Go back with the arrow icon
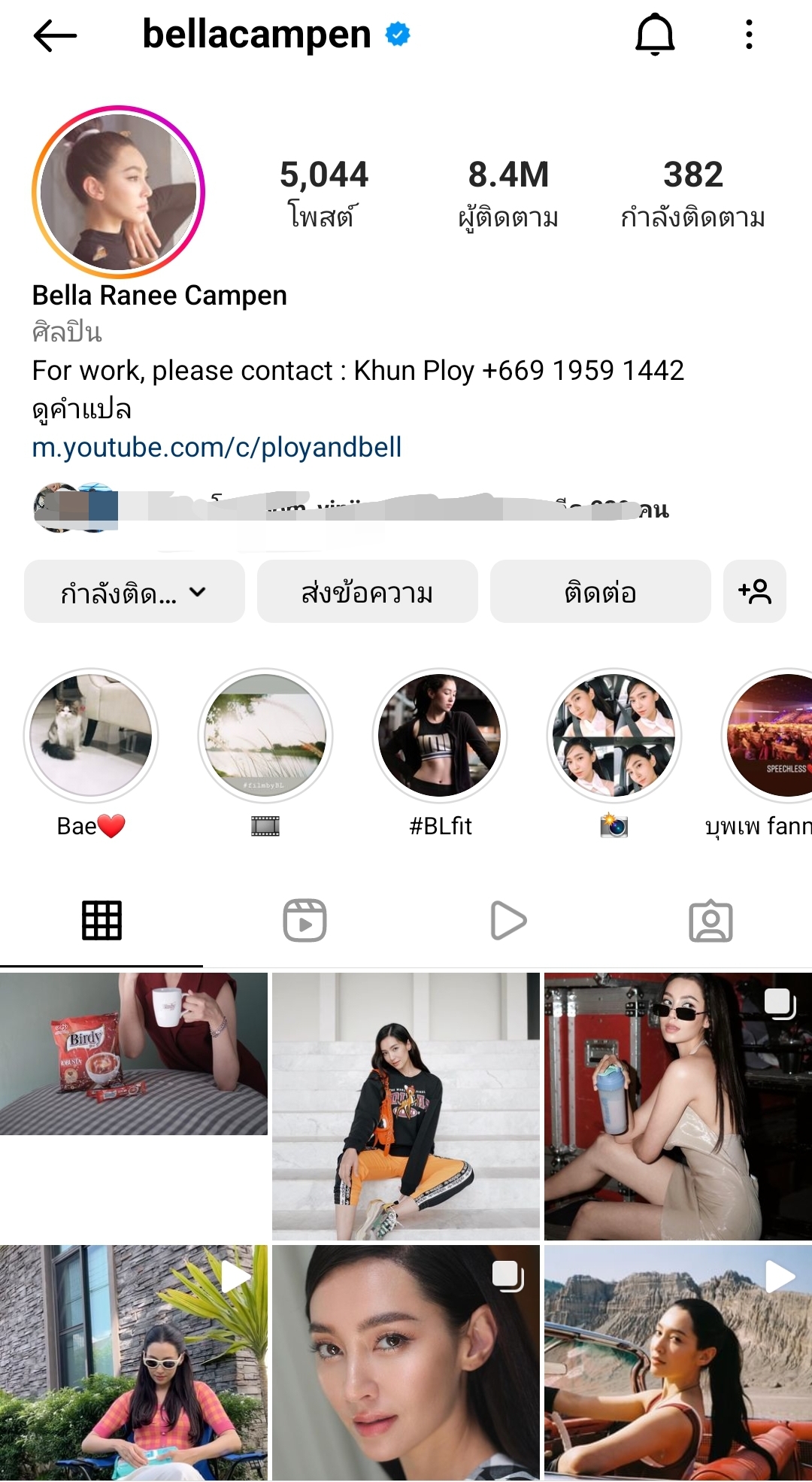Viewport: 812px width, 1482px height. click(55, 35)
